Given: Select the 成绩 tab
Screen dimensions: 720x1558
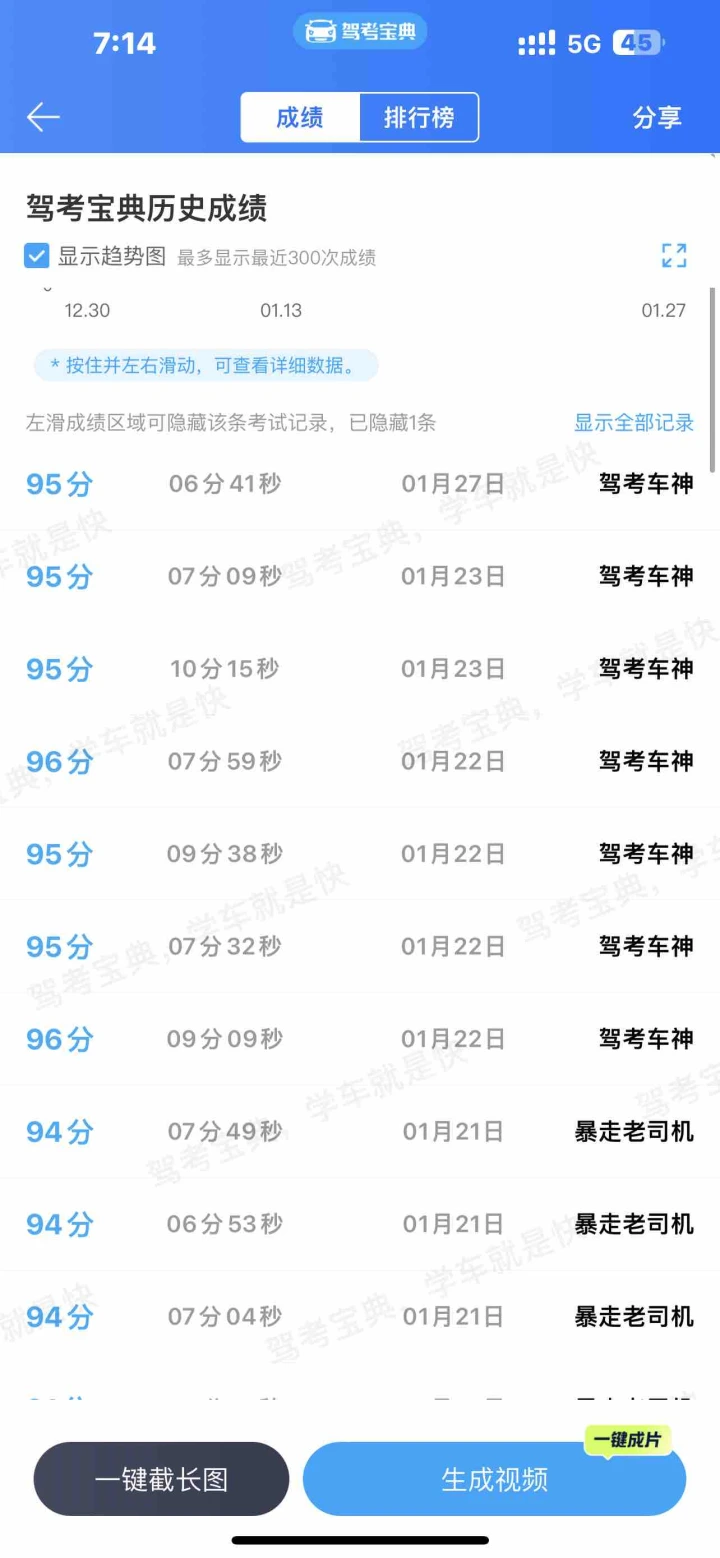Looking at the screenshot, I should pos(300,118).
